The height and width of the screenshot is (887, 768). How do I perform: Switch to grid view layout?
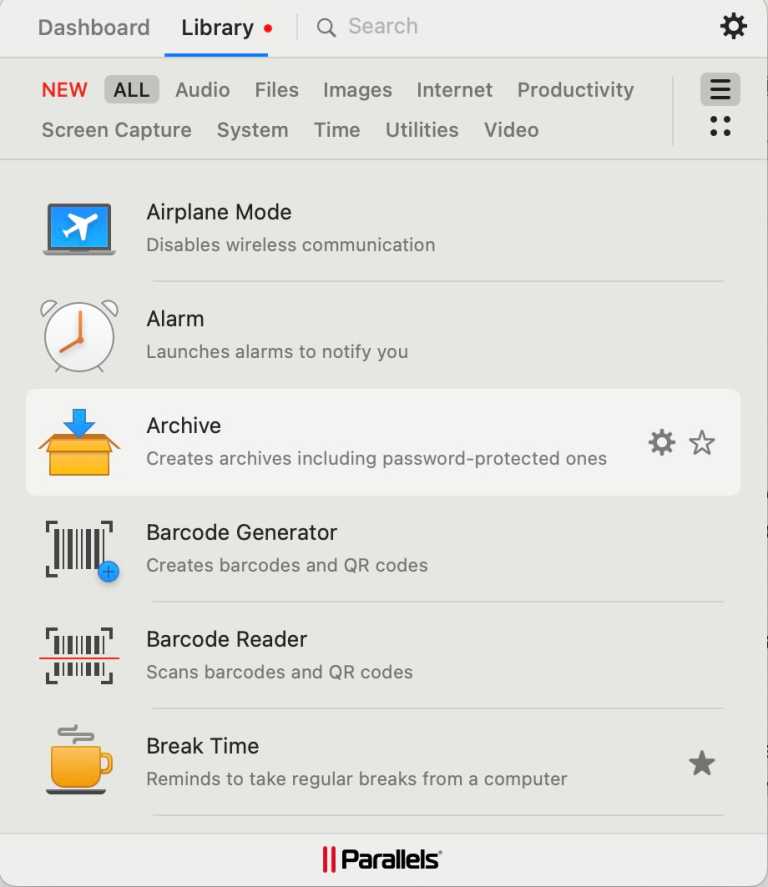[x=720, y=125]
